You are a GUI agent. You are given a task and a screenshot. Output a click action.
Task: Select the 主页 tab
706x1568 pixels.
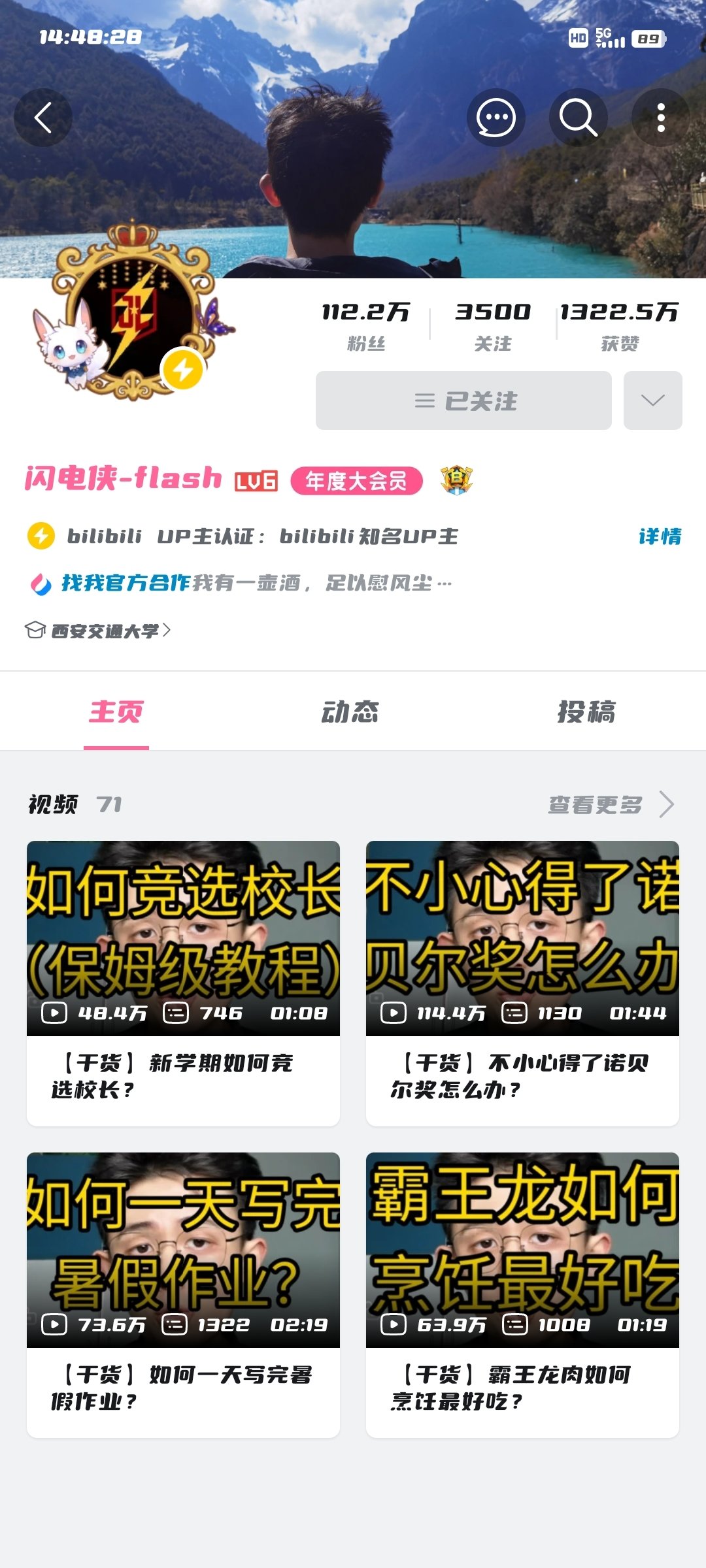pos(116,712)
